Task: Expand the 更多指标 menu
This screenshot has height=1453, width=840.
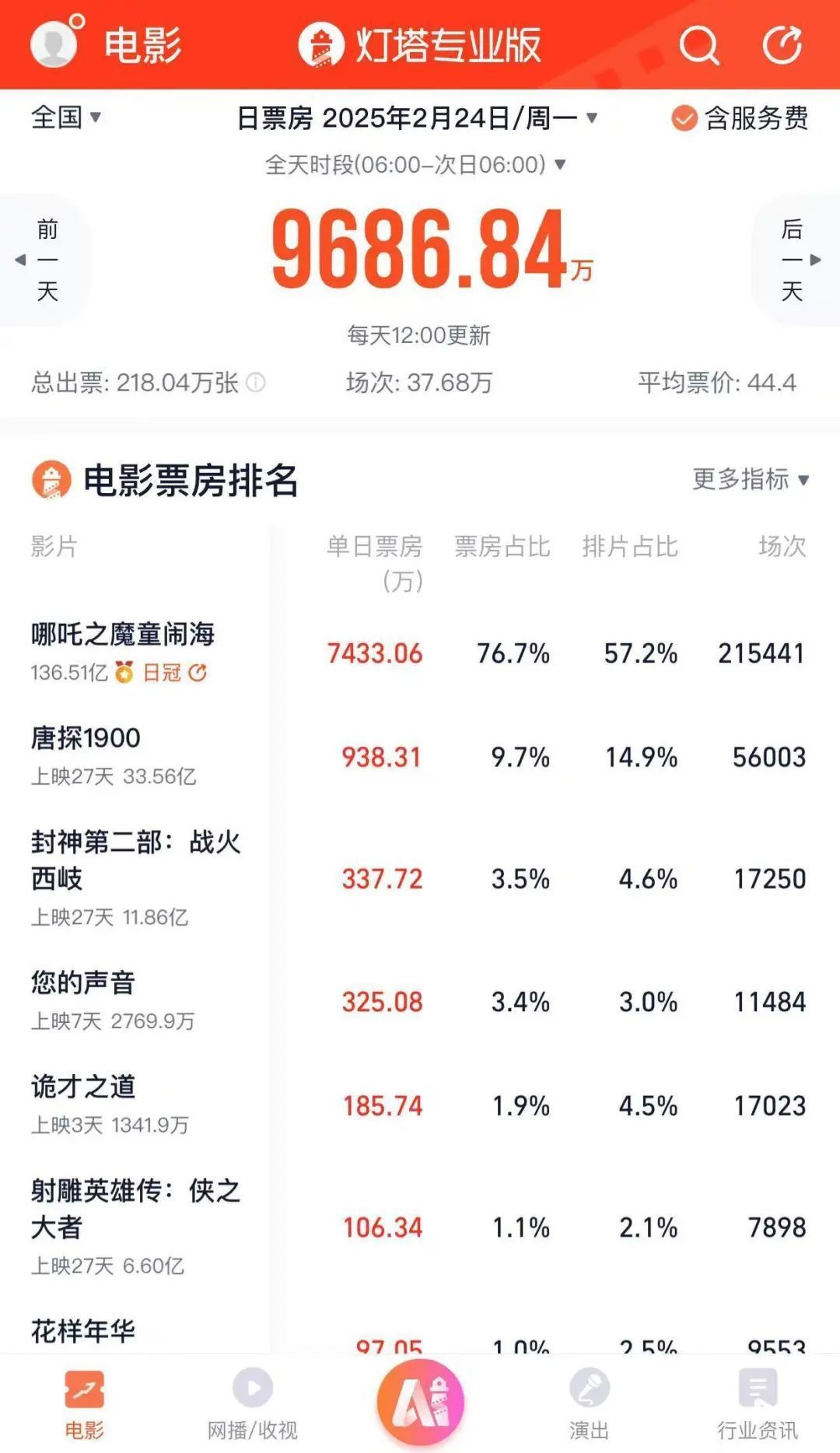Action: pyautogui.click(x=750, y=479)
